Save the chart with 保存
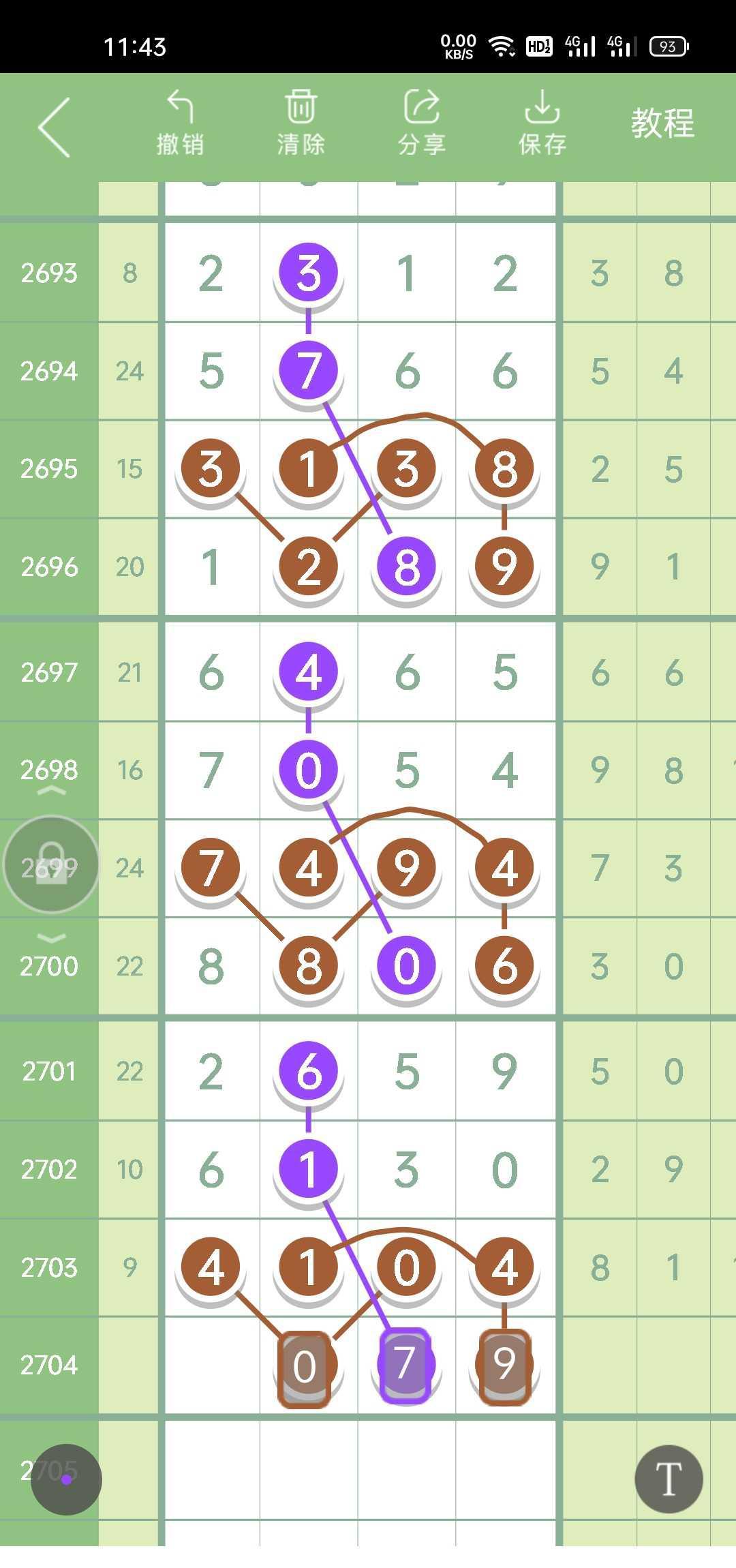 [542, 123]
